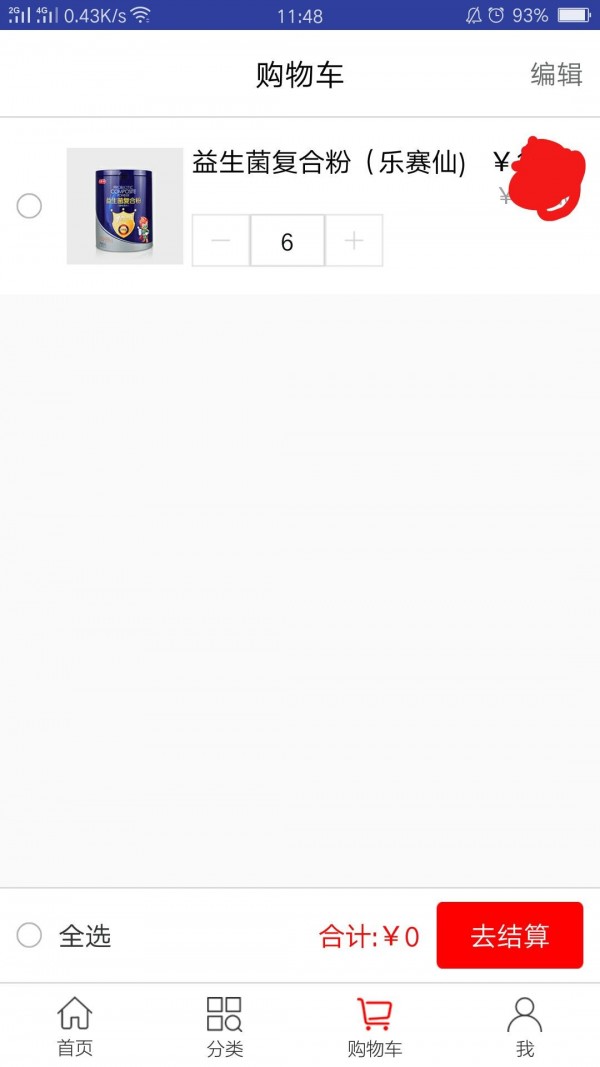
Task: Go to the 首页 home tab
Action: point(75,1026)
